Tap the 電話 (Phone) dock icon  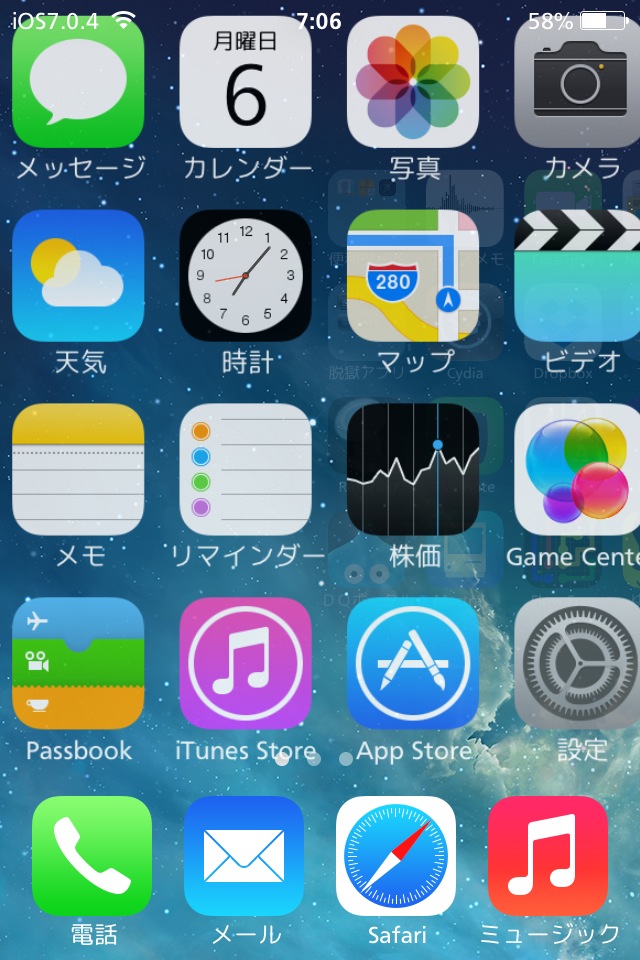pyautogui.click(x=92, y=856)
